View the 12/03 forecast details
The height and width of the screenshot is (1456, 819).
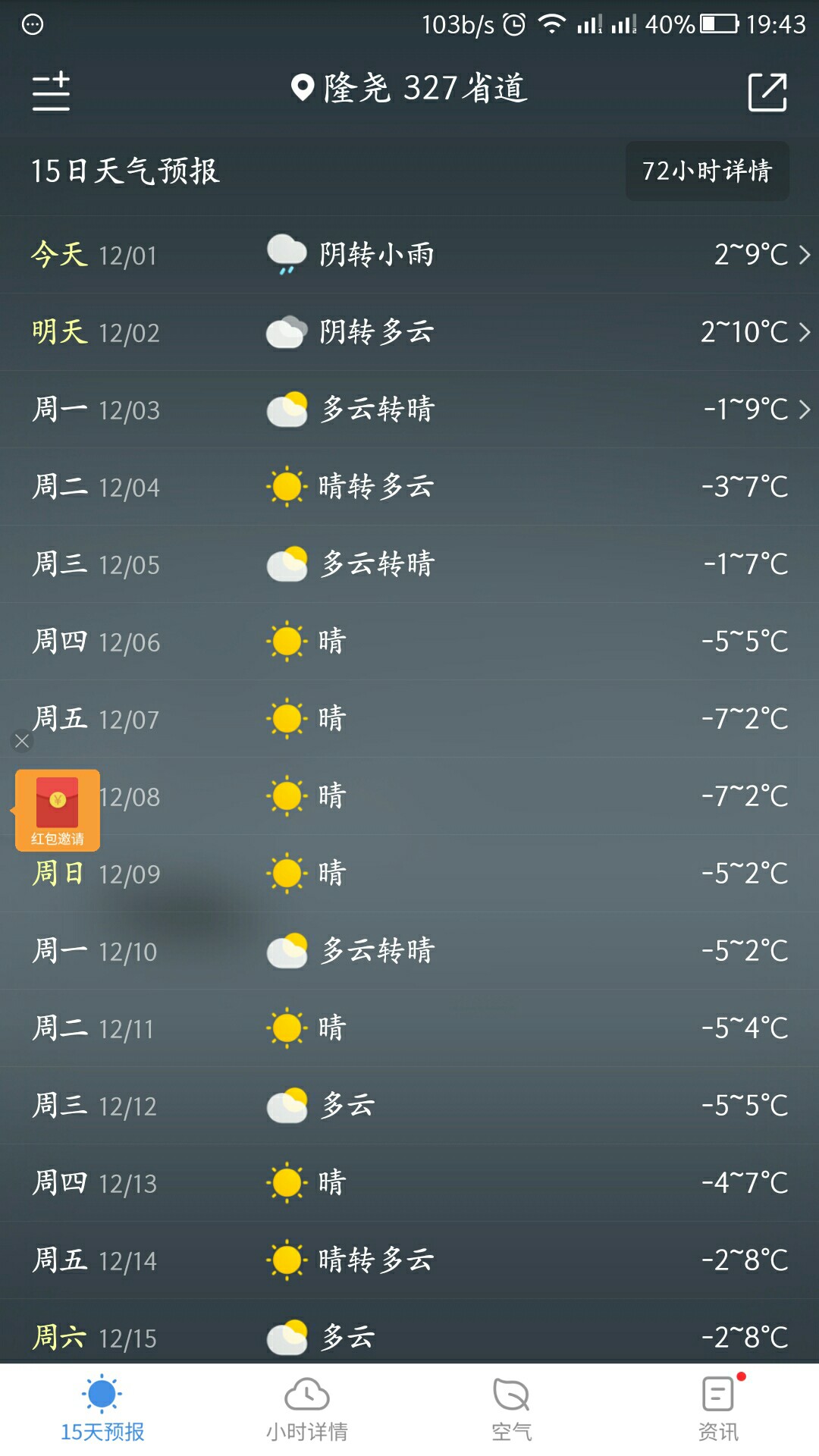click(409, 409)
